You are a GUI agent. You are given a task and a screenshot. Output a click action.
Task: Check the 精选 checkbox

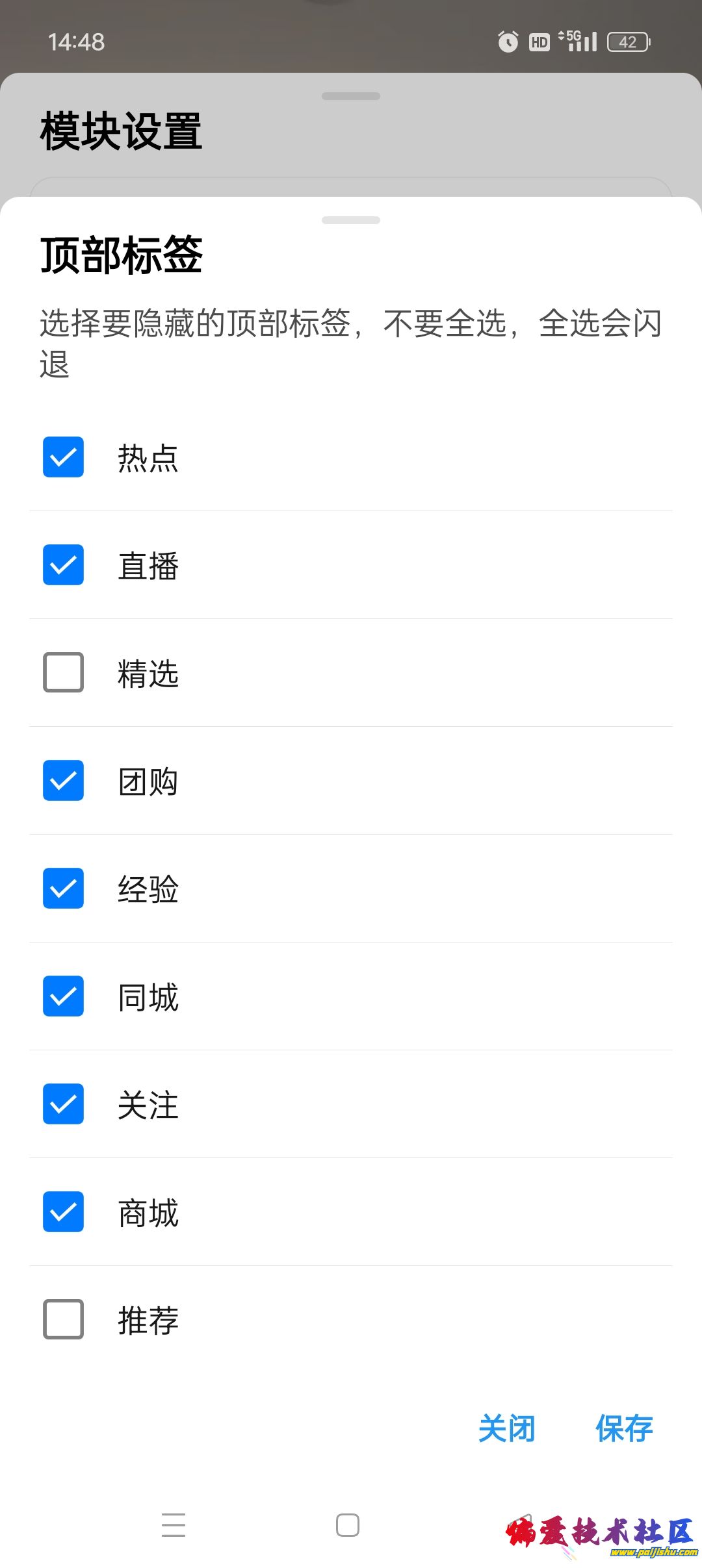click(x=63, y=672)
